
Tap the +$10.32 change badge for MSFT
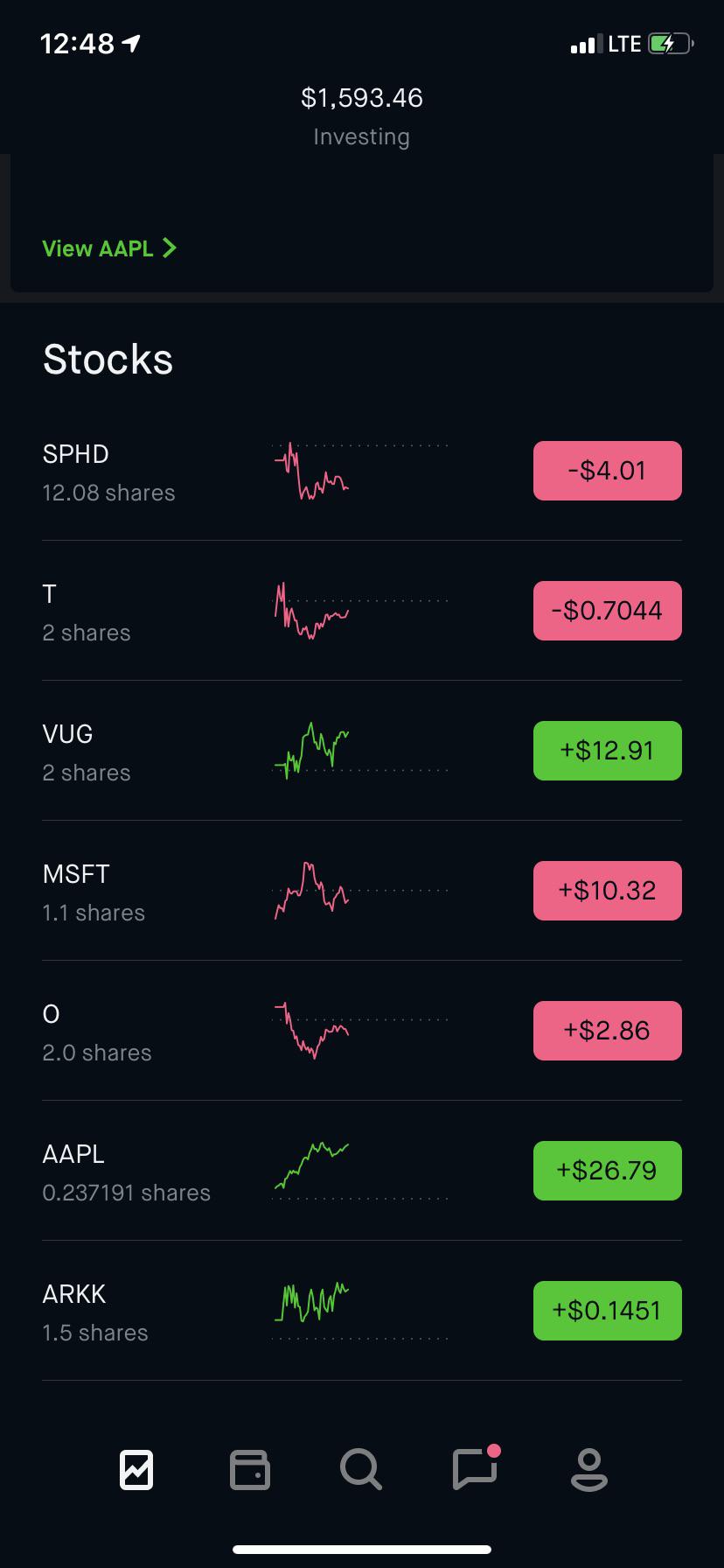[x=607, y=891]
